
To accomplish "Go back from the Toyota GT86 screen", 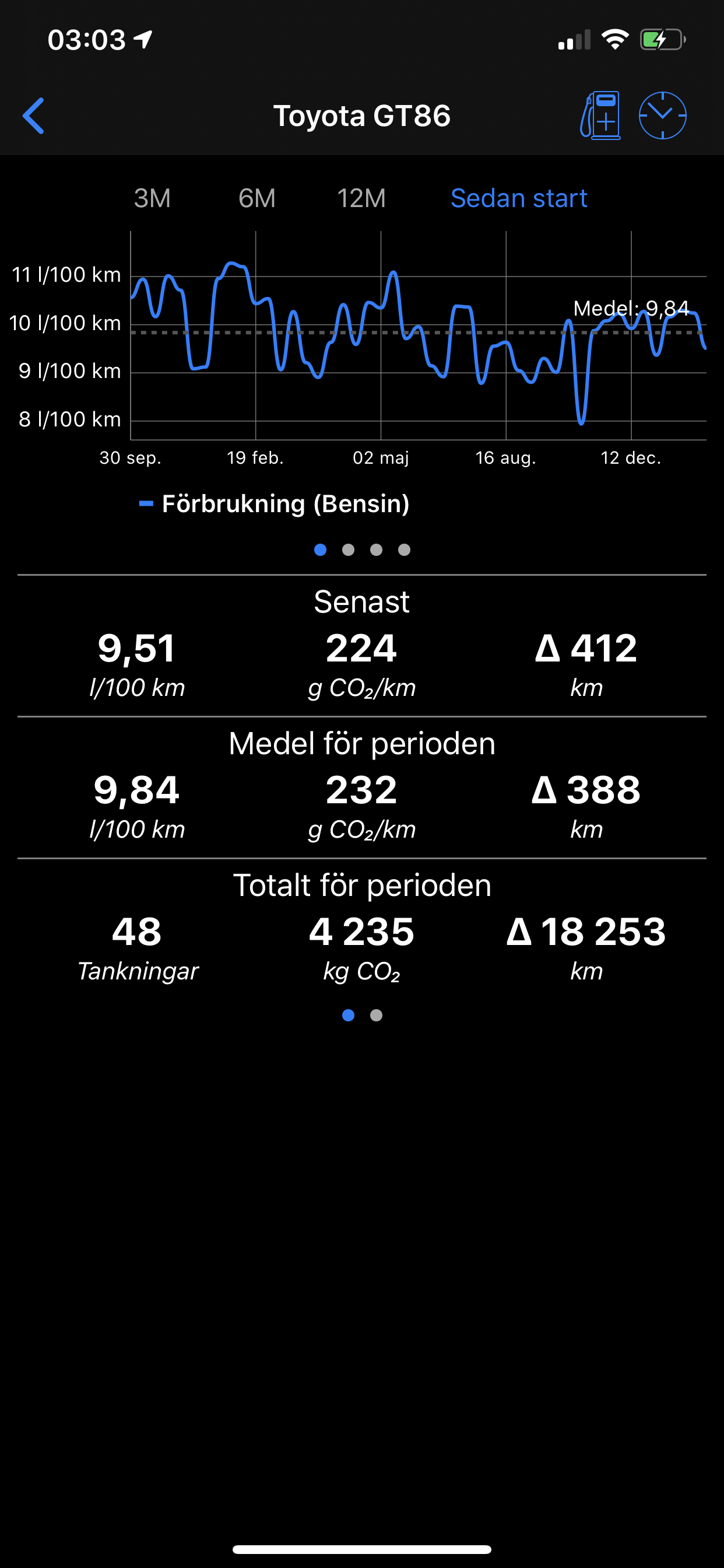I will 33,116.
